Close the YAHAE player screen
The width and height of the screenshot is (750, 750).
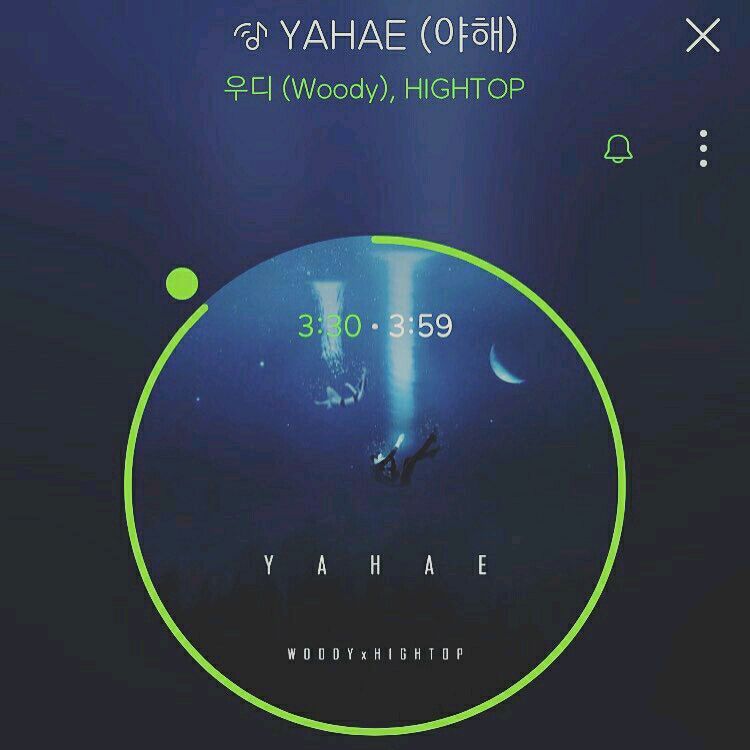pyautogui.click(x=703, y=36)
